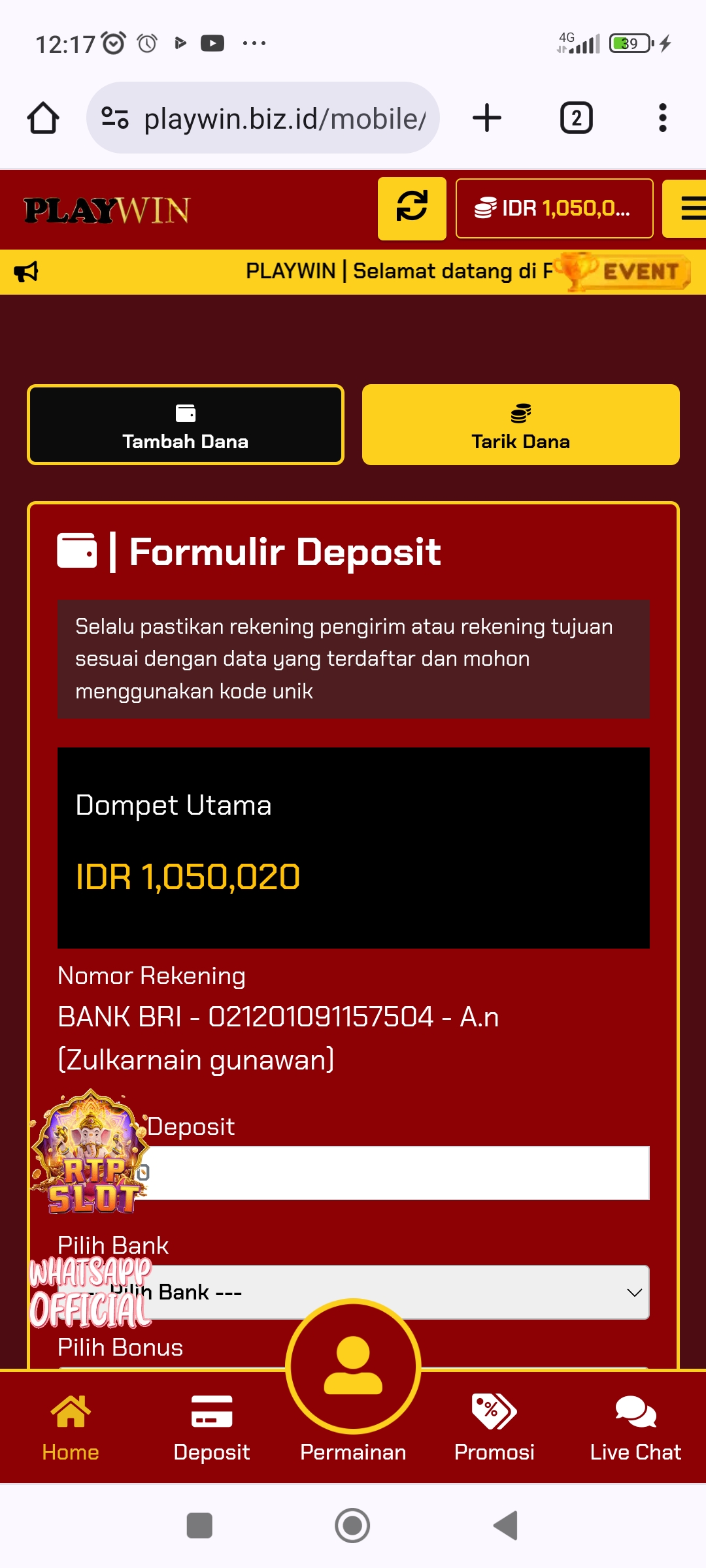This screenshot has width=706, height=1568.
Task: Tap the playwin.biz.id address bar
Action: (x=263, y=118)
